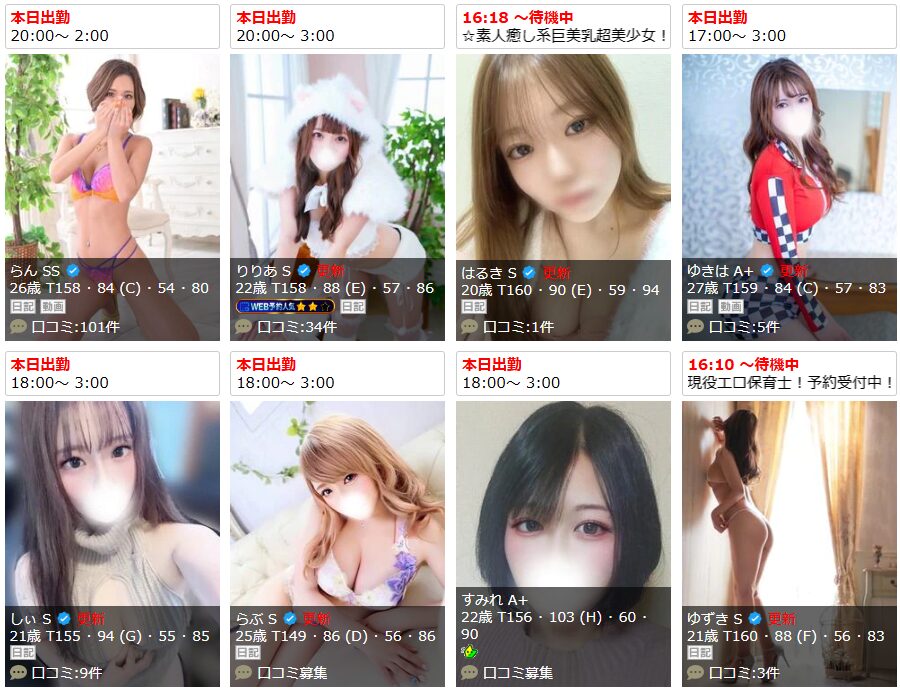Open はるき S profile card
900x692 pixels.
(x=563, y=160)
